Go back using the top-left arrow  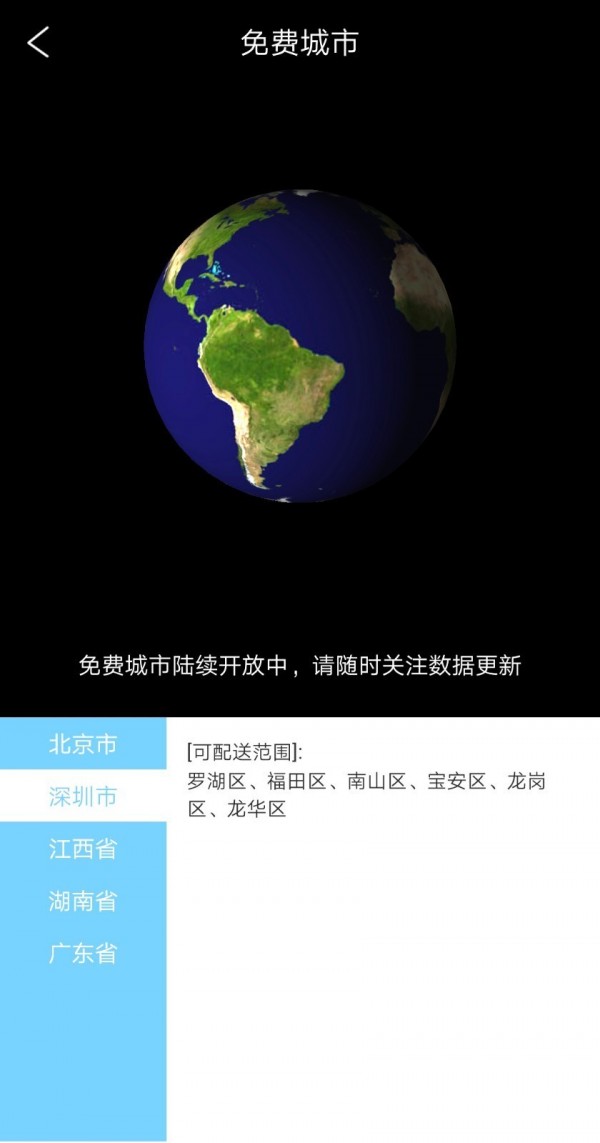[38, 42]
